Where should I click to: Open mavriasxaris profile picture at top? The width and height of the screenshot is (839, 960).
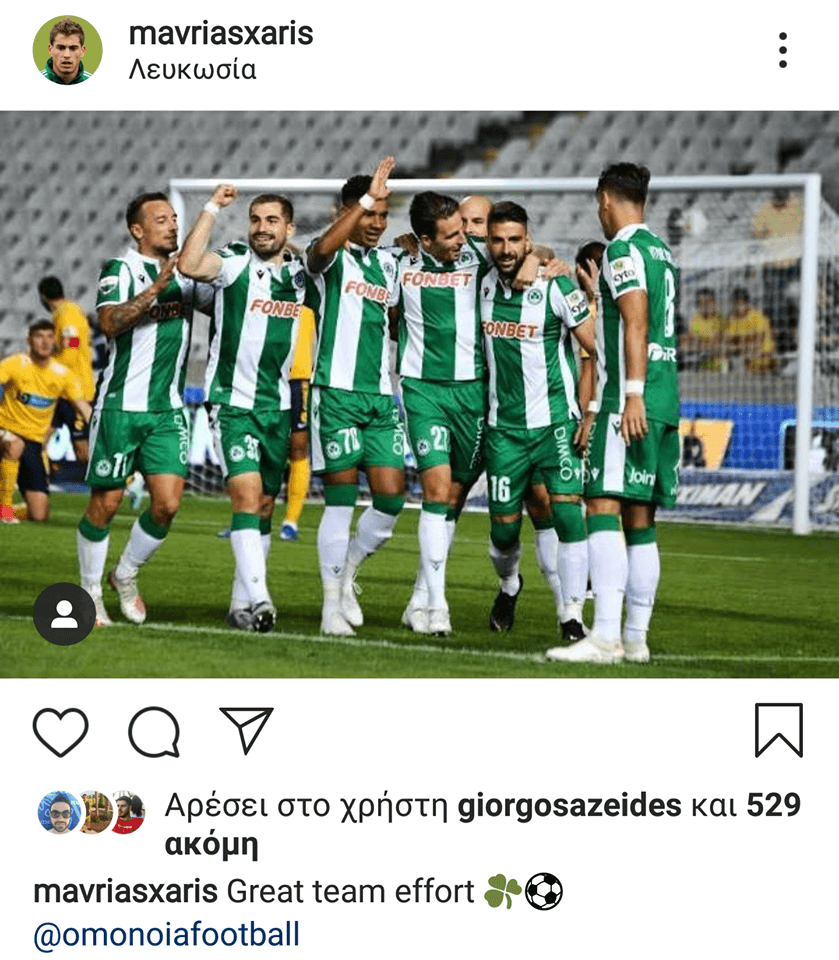(x=68, y=50)
